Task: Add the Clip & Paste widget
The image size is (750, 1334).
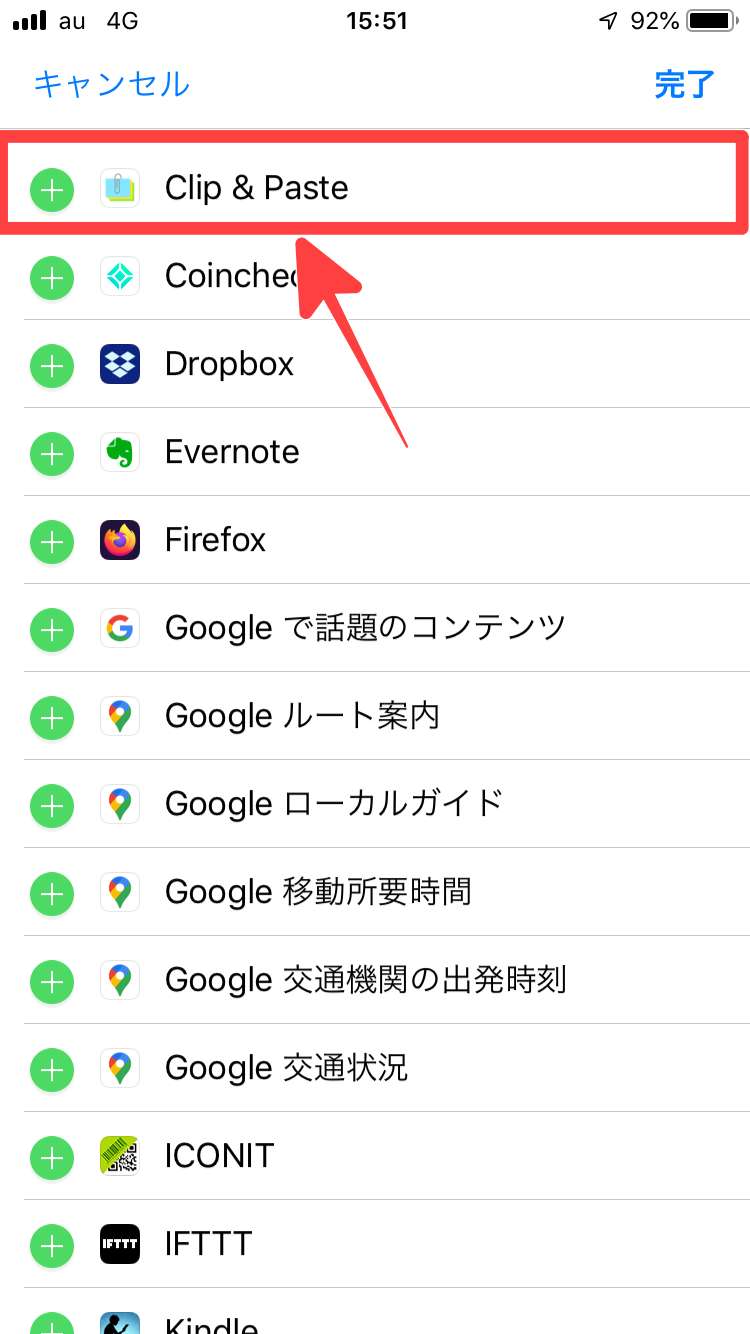Action: coord(52,189)
